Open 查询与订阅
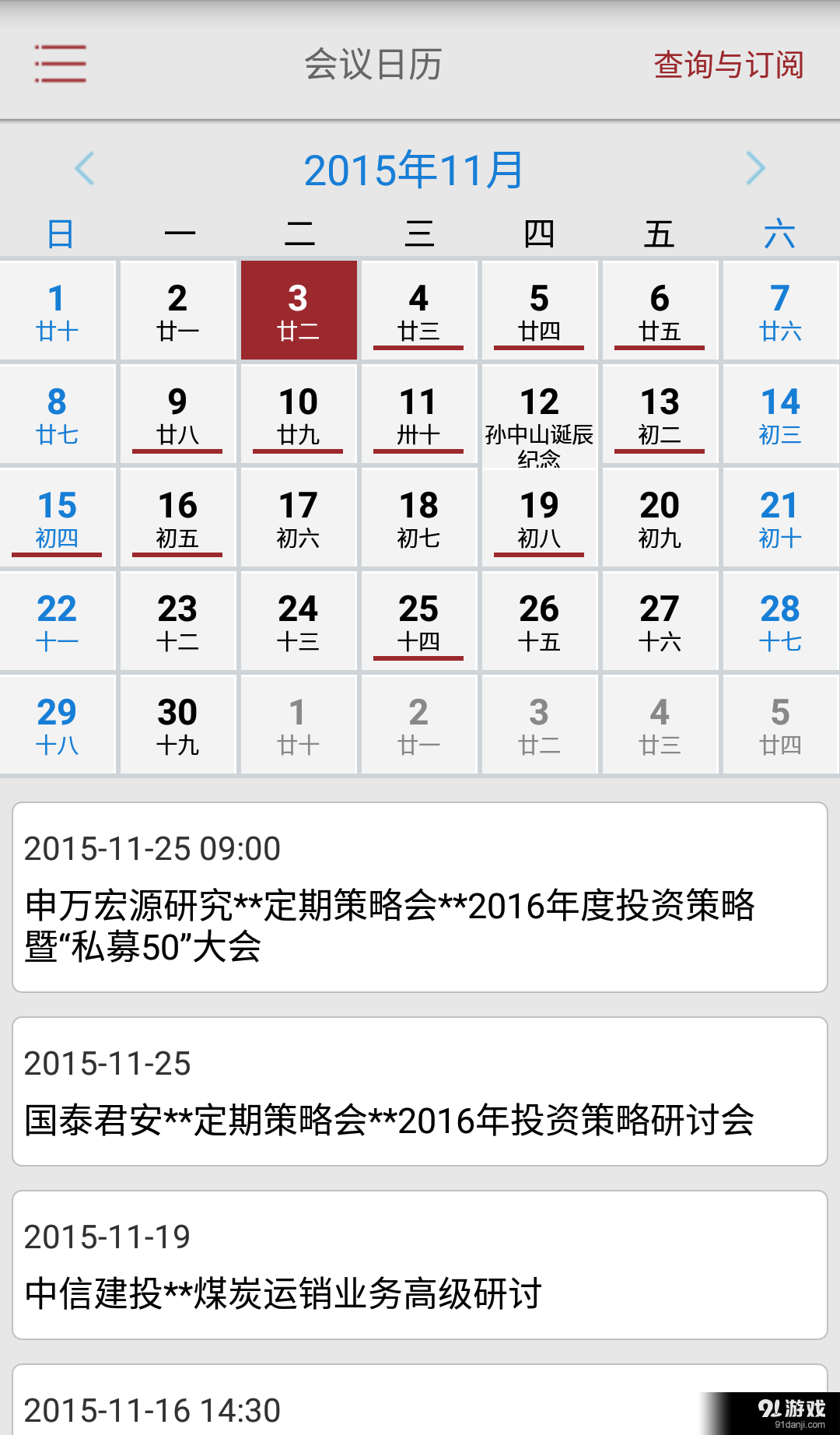The height and width of the screenshot is (1435, 840). 730,65
